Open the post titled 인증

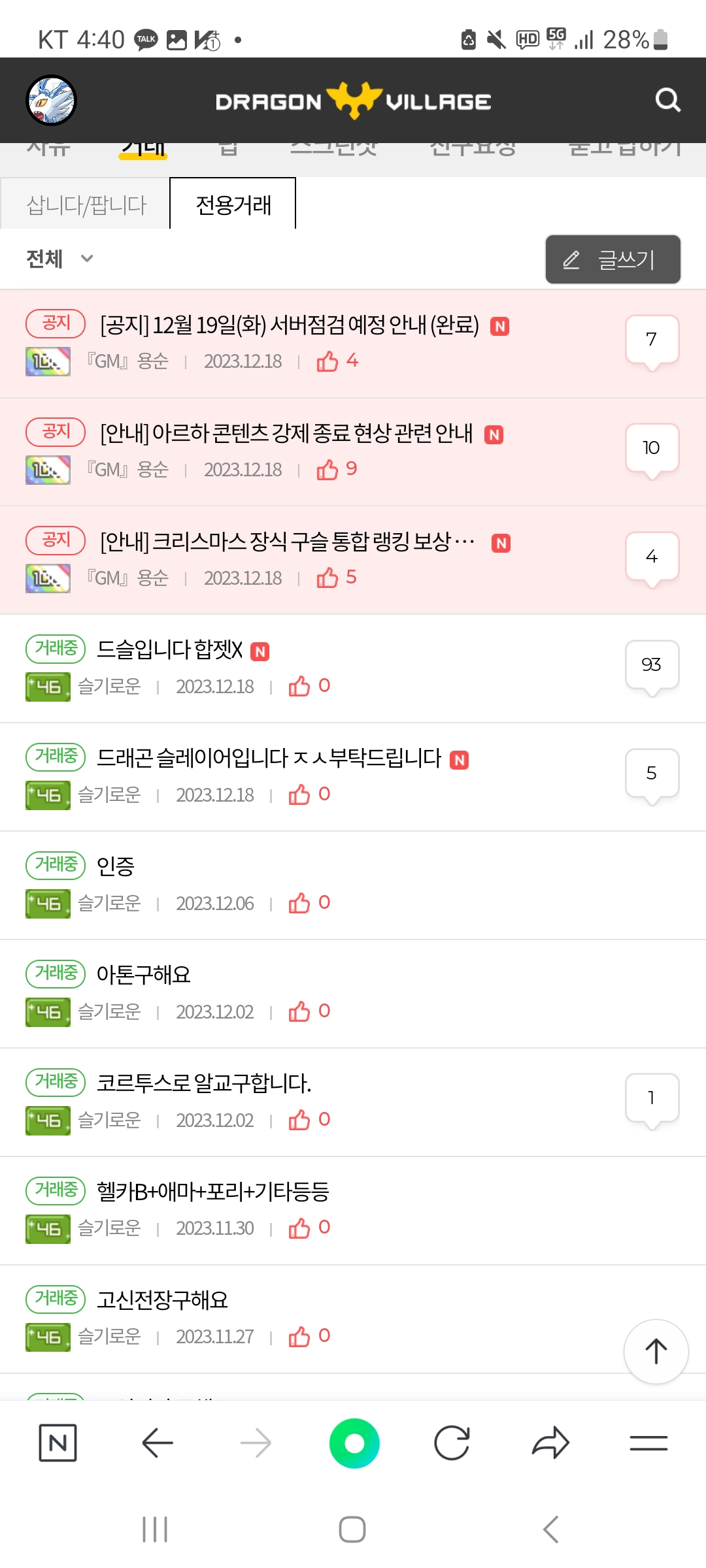tap(116, 867)
